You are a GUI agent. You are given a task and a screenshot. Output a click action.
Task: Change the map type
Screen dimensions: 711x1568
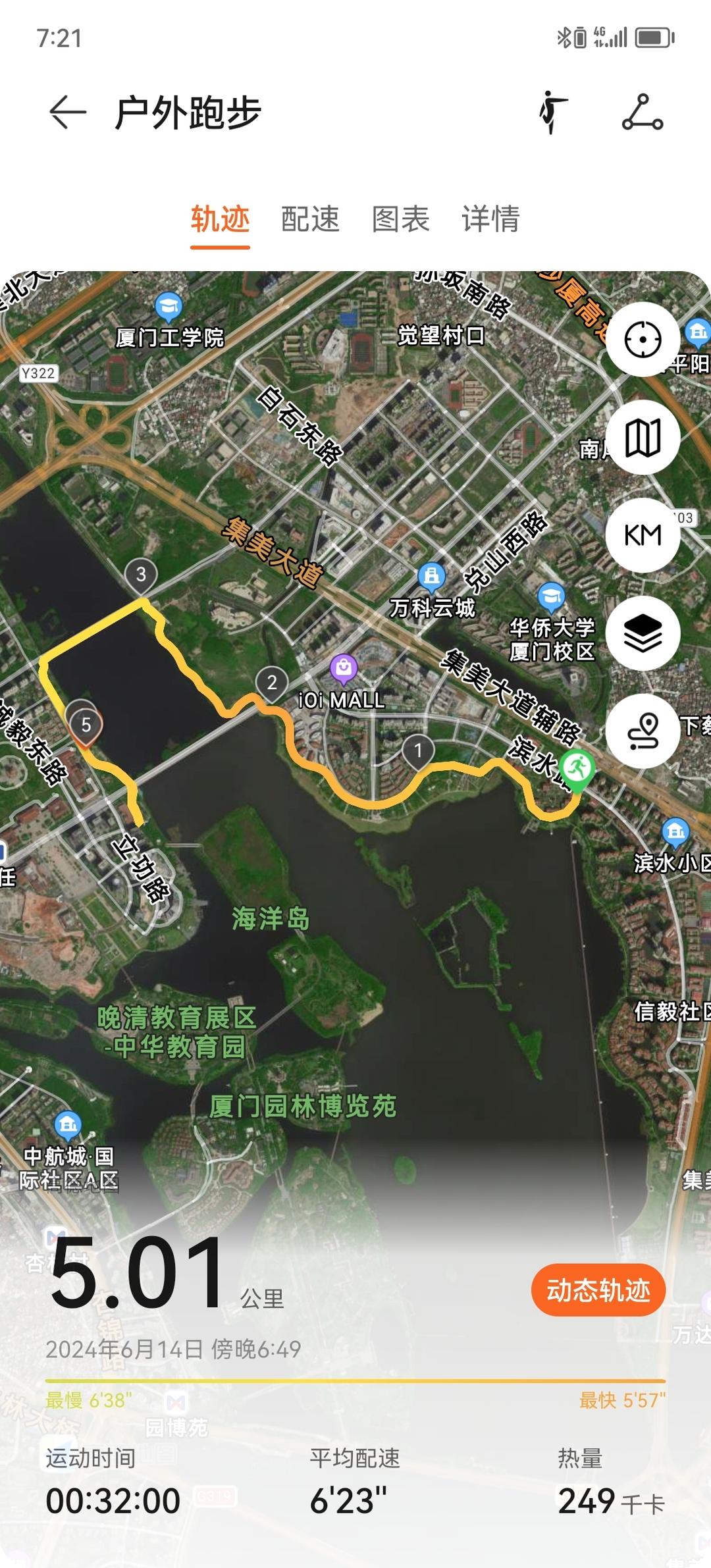(643, 437)
